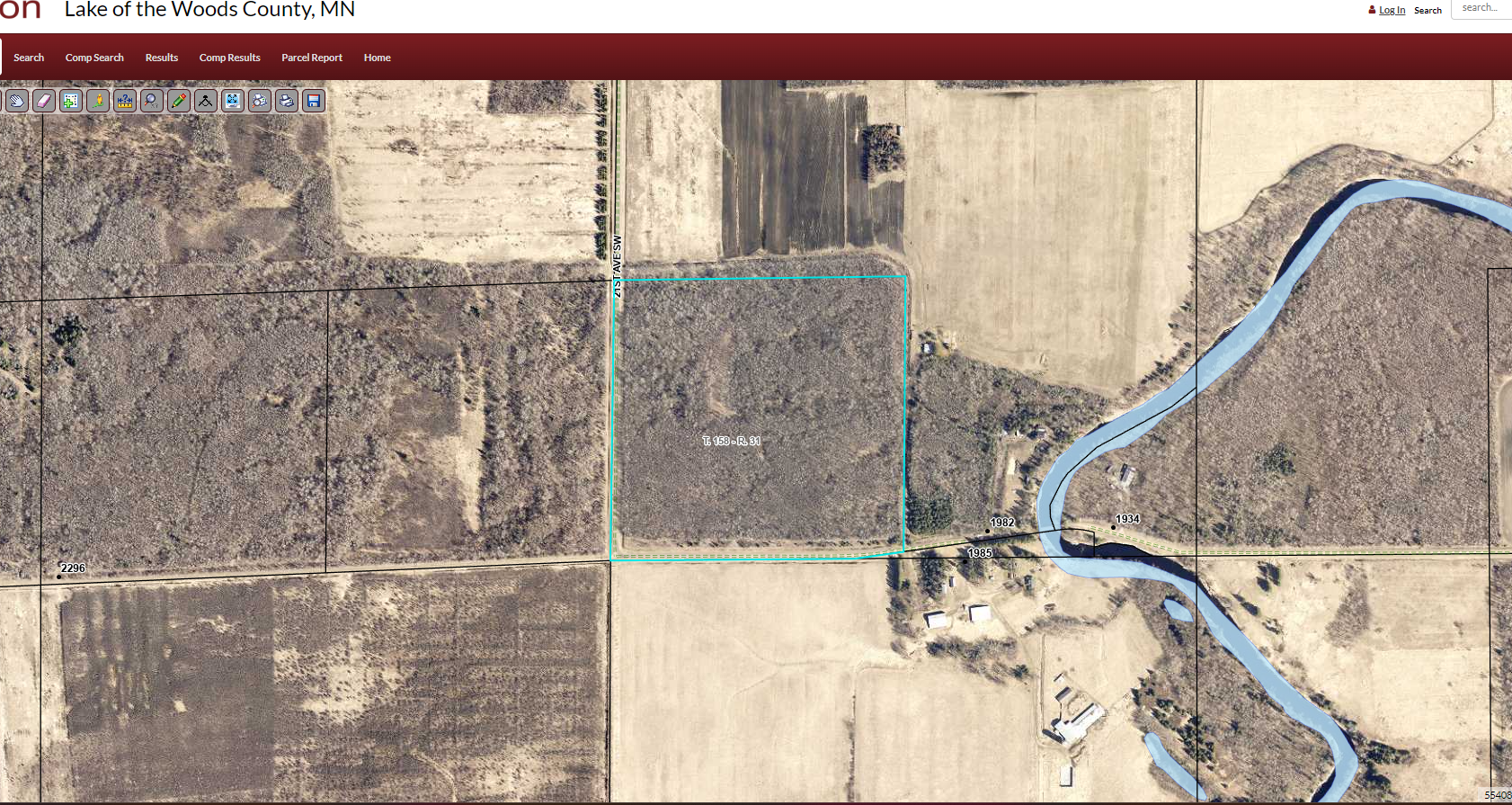The image size is (1512, 805).
Task: Go to Comp Search
Action: (x=94, y=58)
